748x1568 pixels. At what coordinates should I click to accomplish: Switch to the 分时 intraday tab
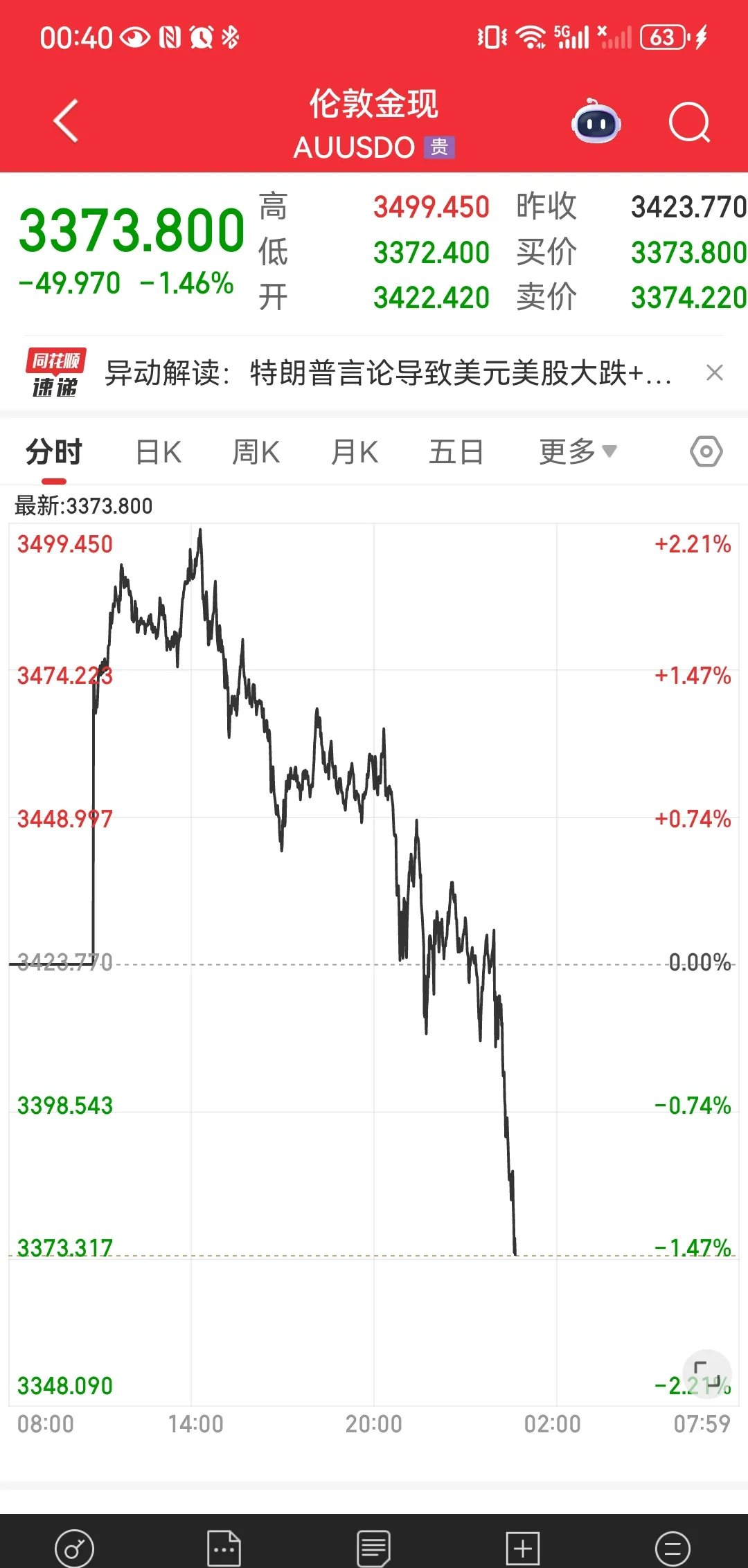[55, 451]
